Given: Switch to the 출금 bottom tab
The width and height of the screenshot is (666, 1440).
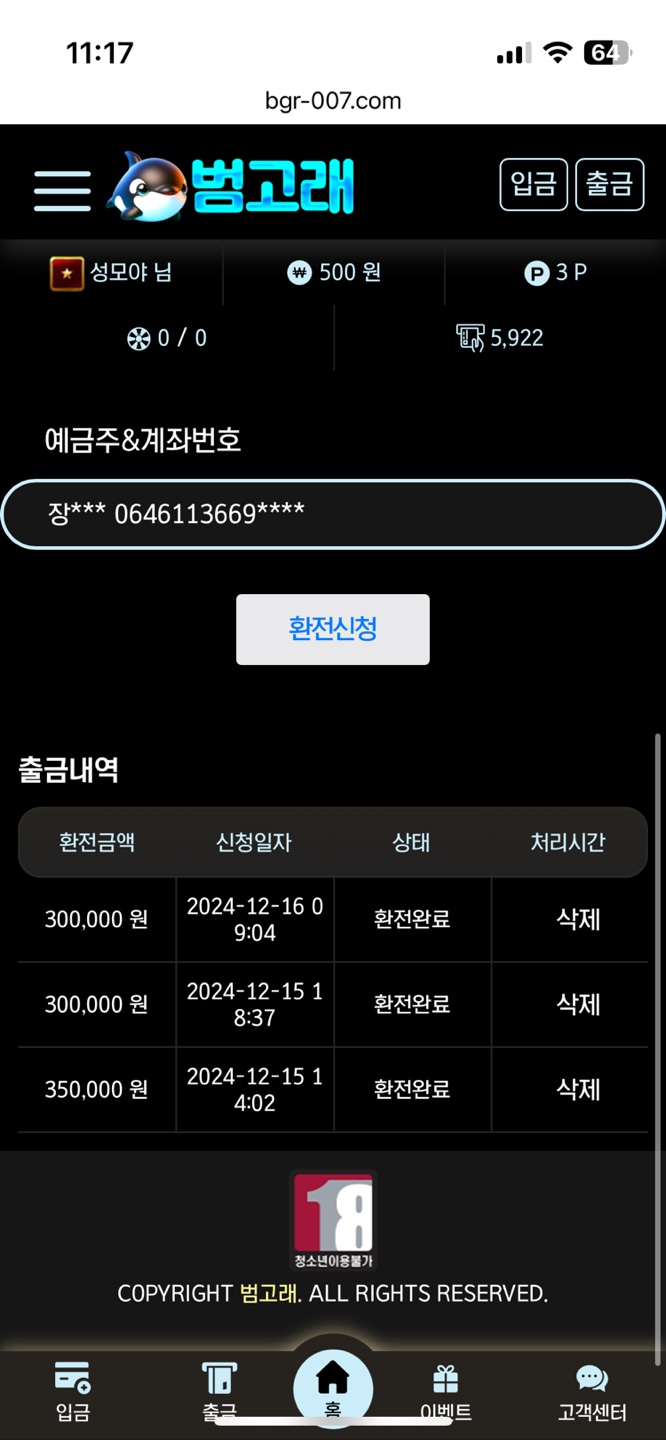Looking at the screenshot, I should (219, 1391).
